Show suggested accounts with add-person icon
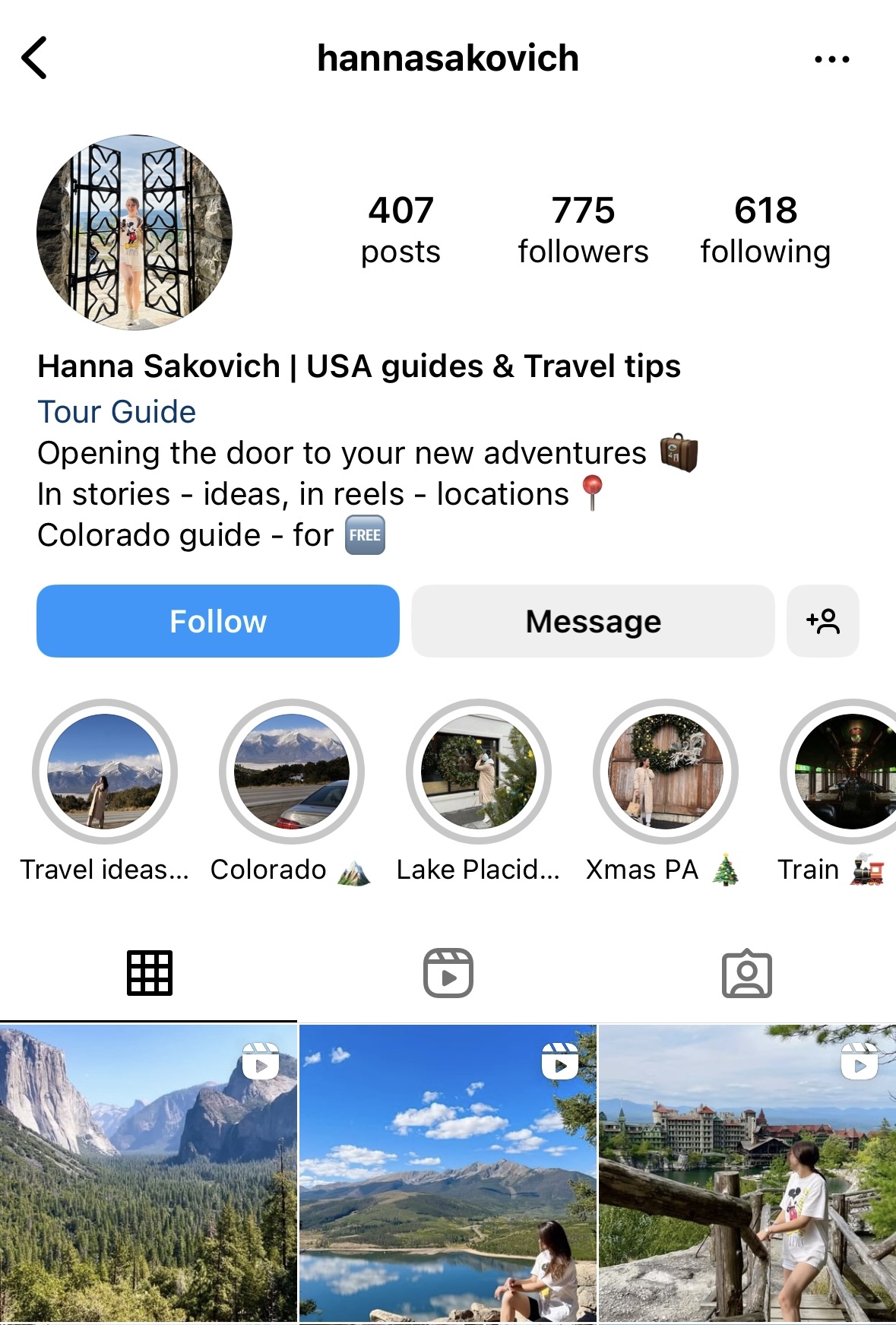Viewport: 896px width, 1325px height. pos(823,621)
